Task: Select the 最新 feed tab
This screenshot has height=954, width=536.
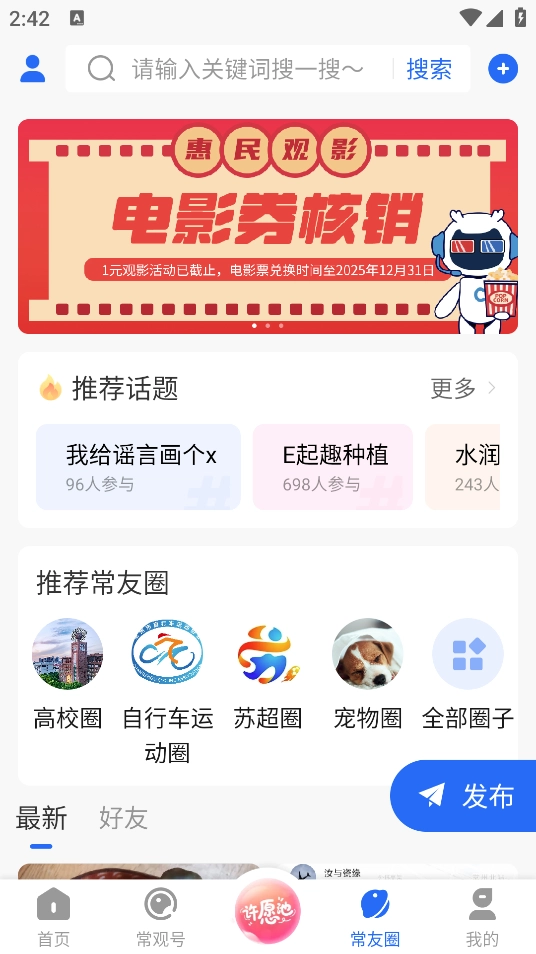Action: (41, 818)
